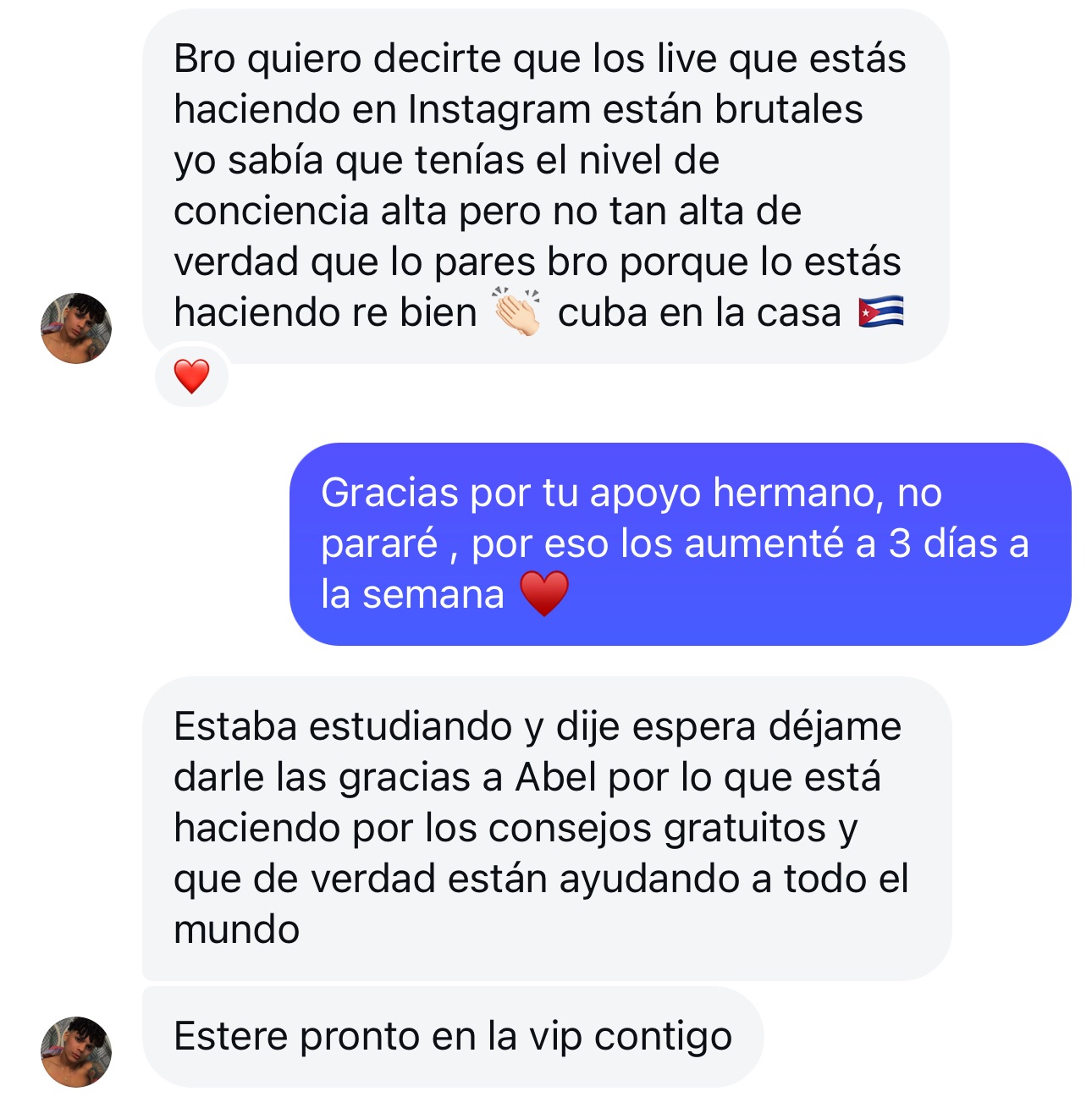Open sender's avatar beside "Estere pronto en la vip contigo"

(76, 1051)
